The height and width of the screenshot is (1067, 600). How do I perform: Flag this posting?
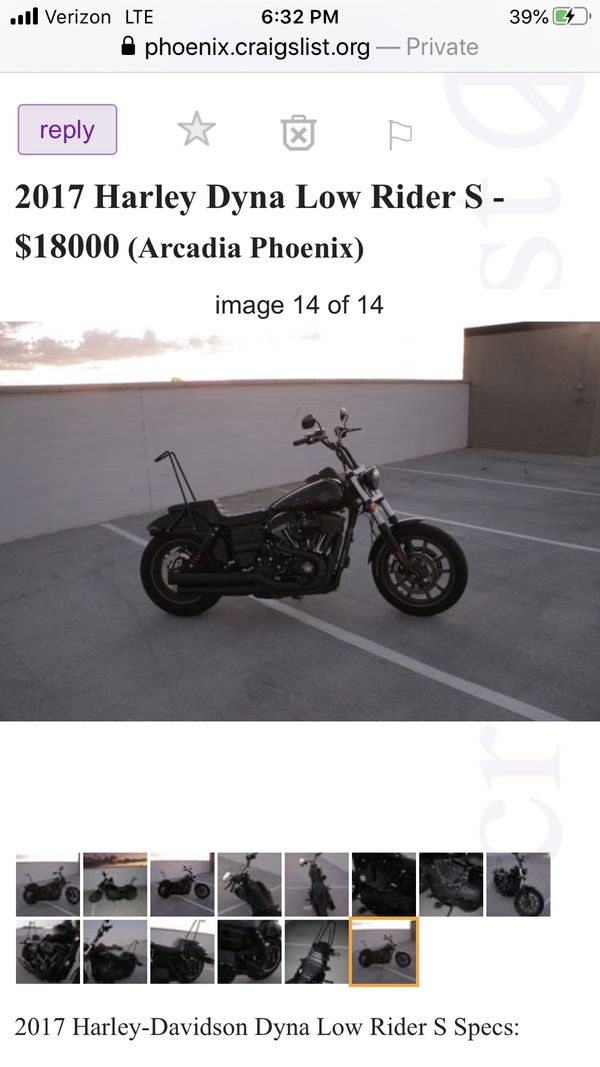(400, 134)
